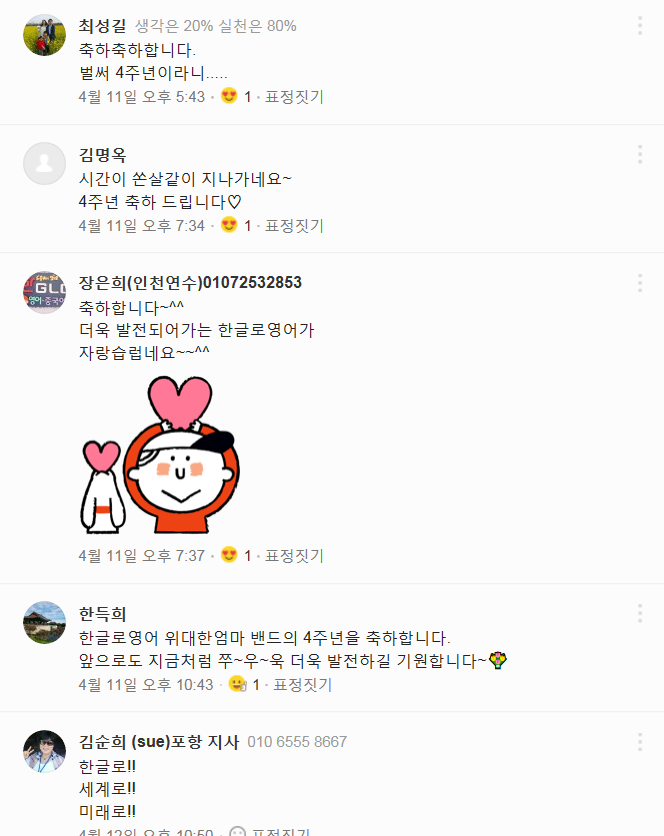
Task: Open 김명옥's profile avatar
Action: pyautogui.click(x=44, y=163)
